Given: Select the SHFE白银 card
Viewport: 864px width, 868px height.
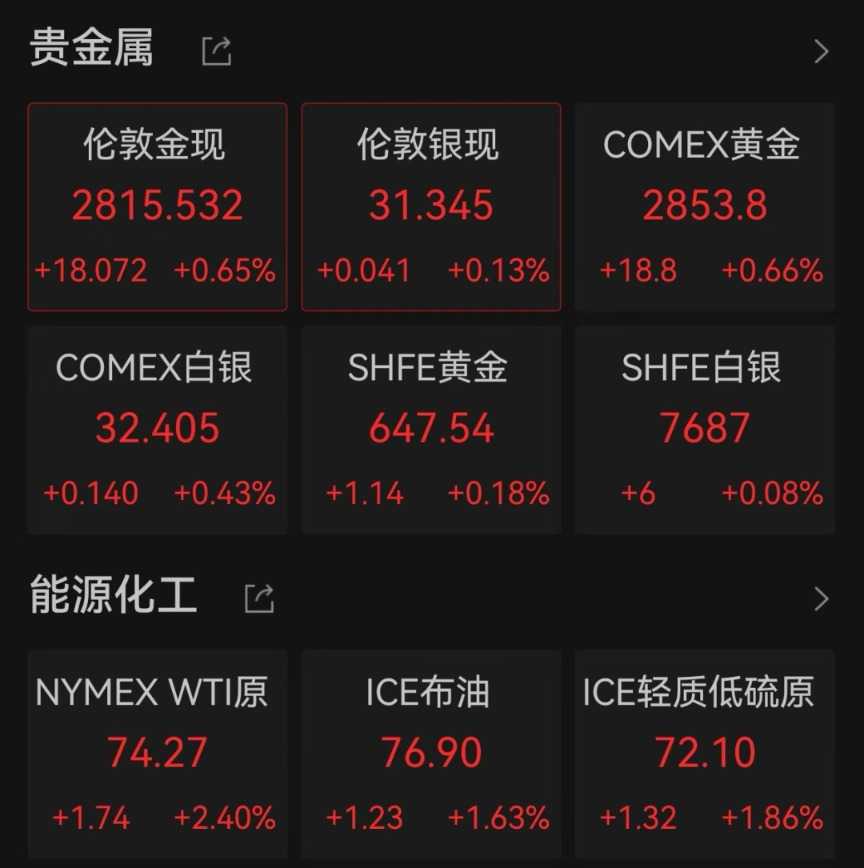Looking at the screenshot, I should point(704,429).
